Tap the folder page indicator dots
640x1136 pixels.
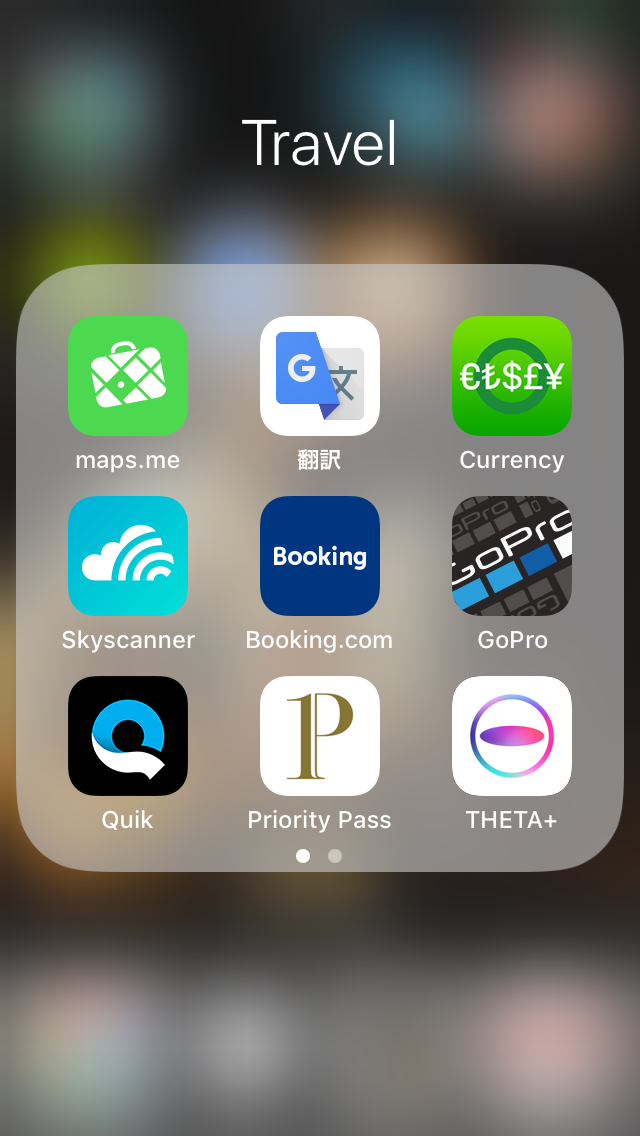[x=320, y=856]
